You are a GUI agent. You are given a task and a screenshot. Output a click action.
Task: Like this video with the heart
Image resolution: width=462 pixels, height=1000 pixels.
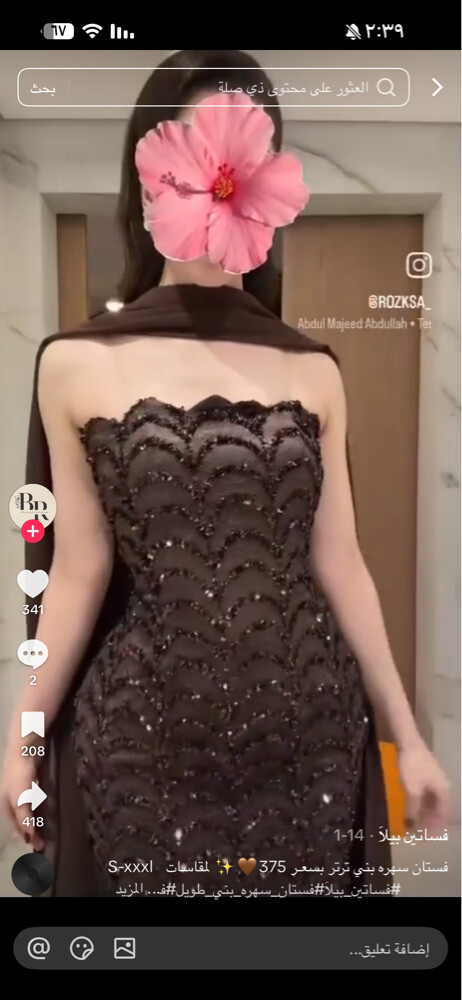click(x=33, y=584)
